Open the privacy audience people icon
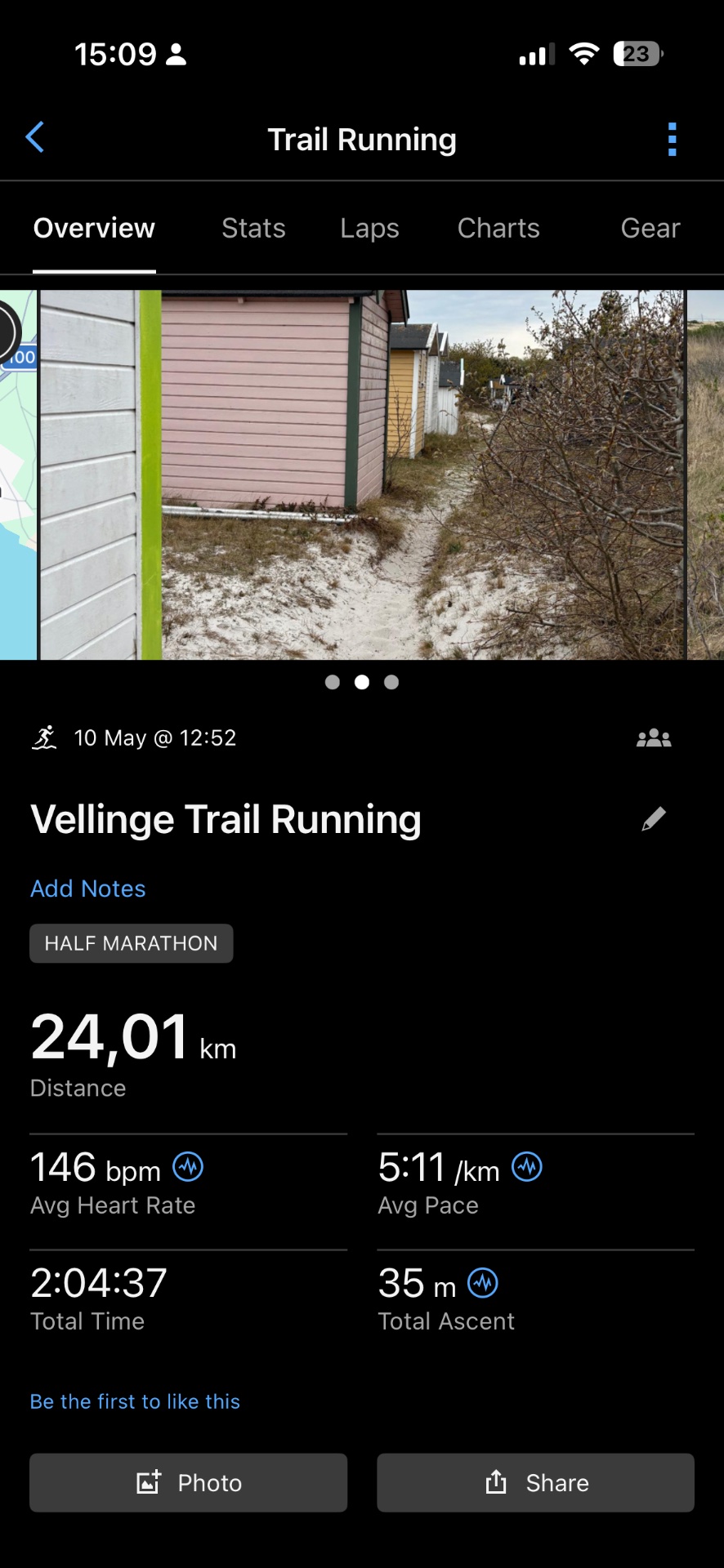 click(x=654, y=738)
